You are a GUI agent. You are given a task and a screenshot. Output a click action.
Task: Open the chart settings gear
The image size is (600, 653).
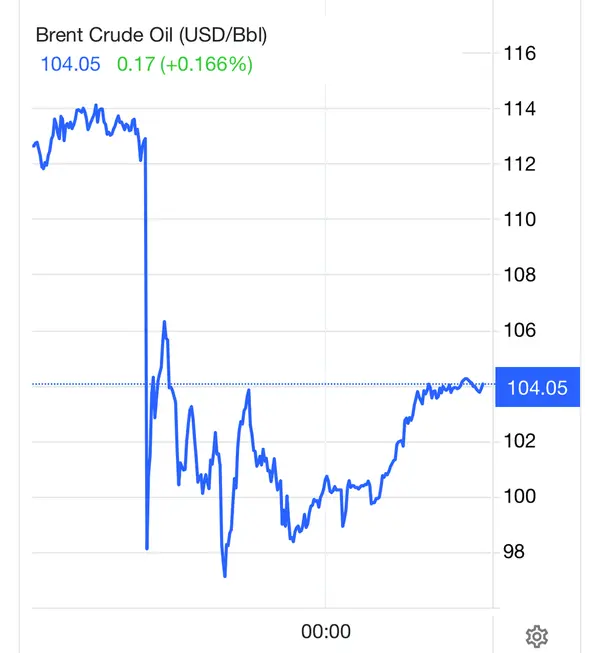tap(537, 635)
